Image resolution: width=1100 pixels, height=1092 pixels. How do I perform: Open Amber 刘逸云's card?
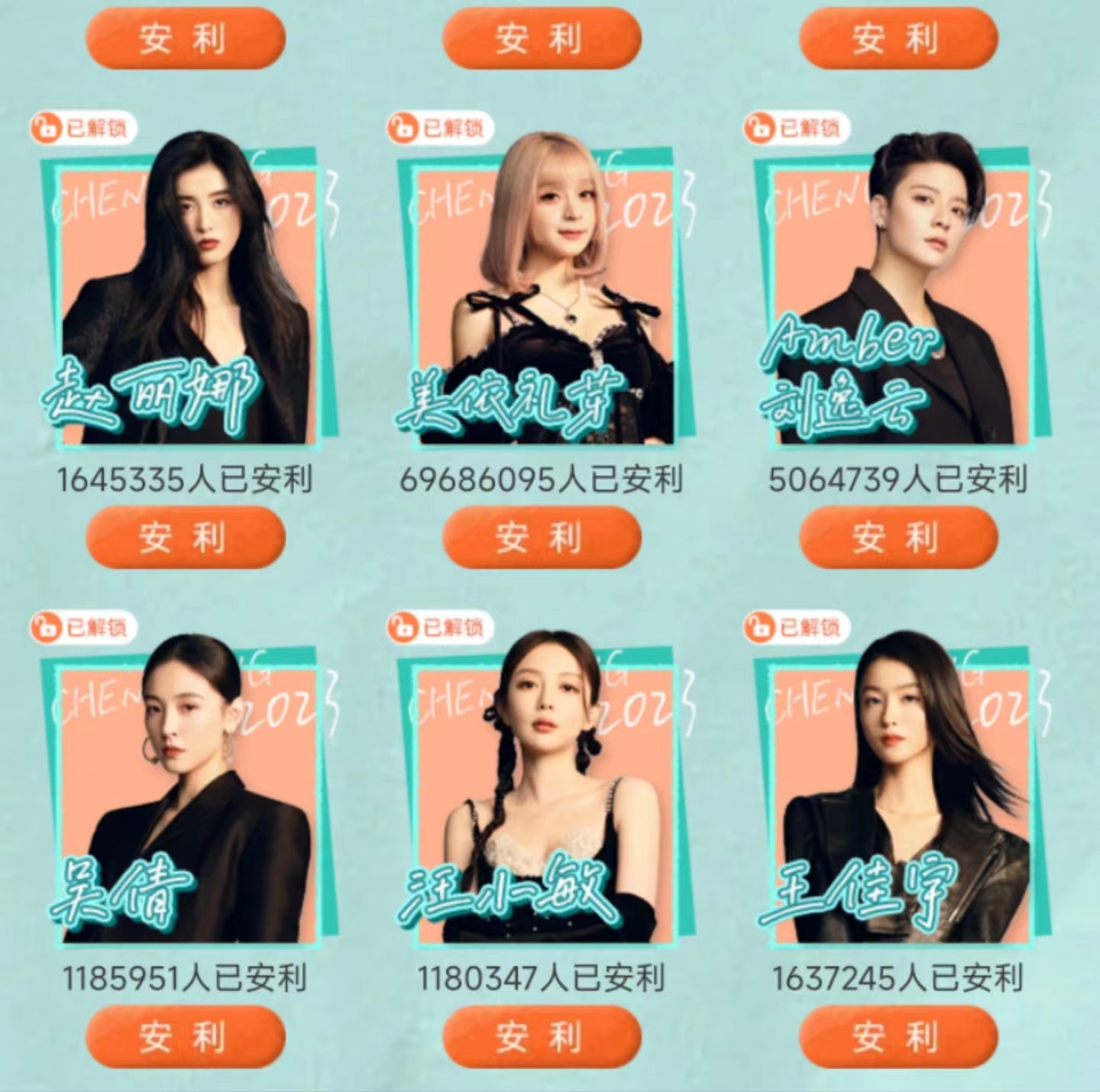click(900, 298)
